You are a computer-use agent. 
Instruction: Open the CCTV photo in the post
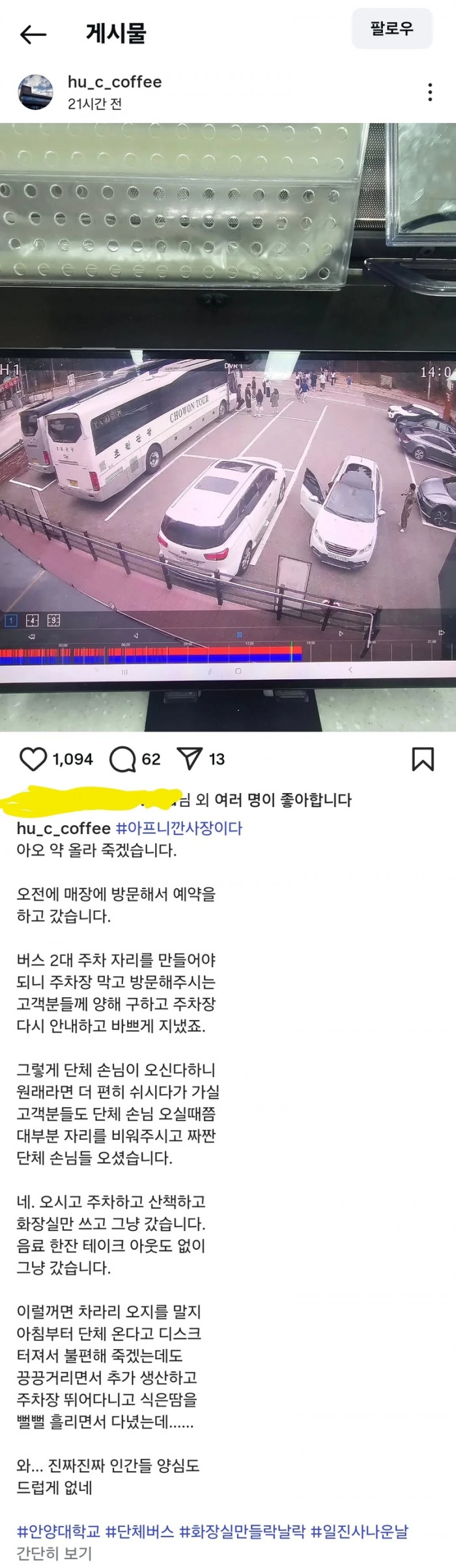pos(228,427)
